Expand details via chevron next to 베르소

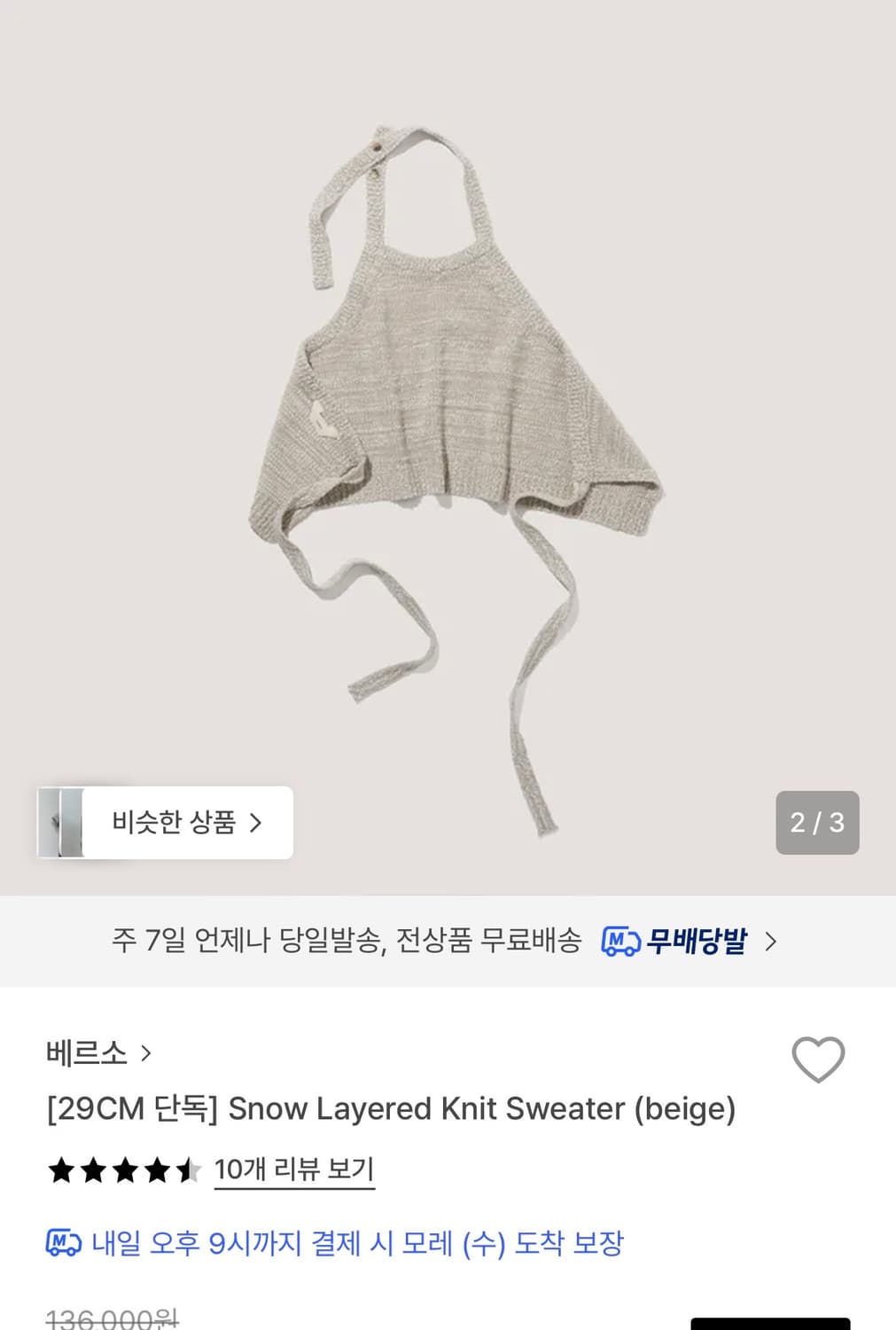tap(147, 1053)
